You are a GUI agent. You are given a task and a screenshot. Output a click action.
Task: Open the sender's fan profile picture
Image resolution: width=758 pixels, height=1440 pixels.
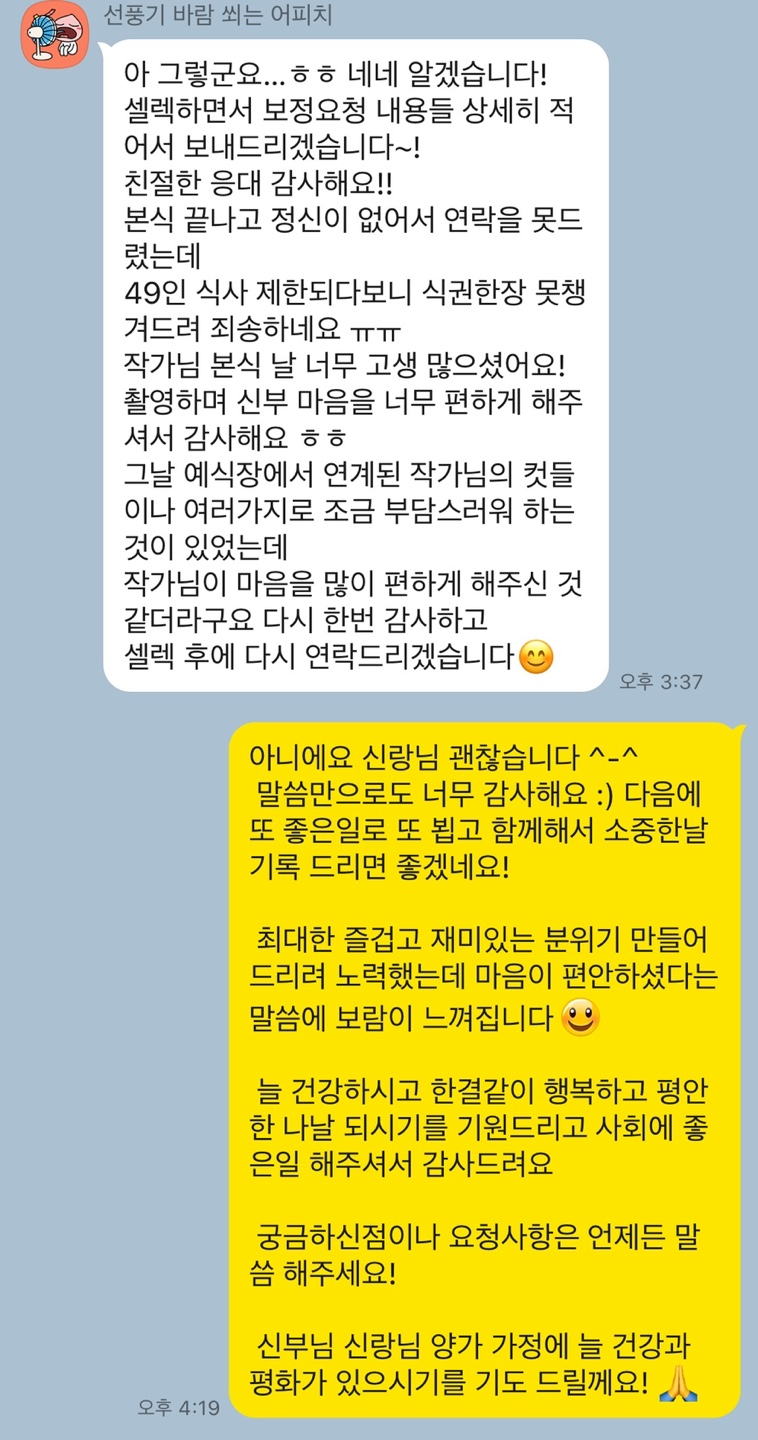click(x=57, y=38)
